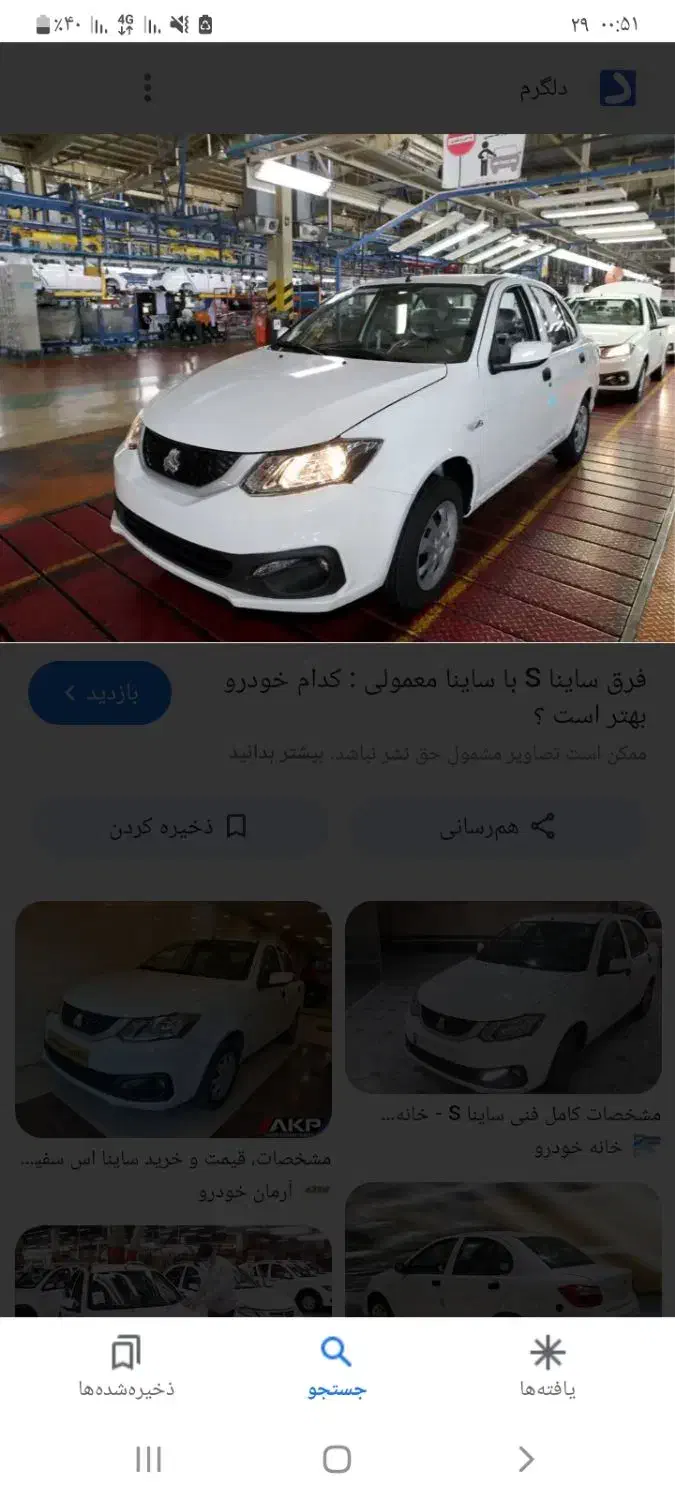Open the خانه خودرو Saina S result
The image size is (675, 1500).
[x=503, y=998]
